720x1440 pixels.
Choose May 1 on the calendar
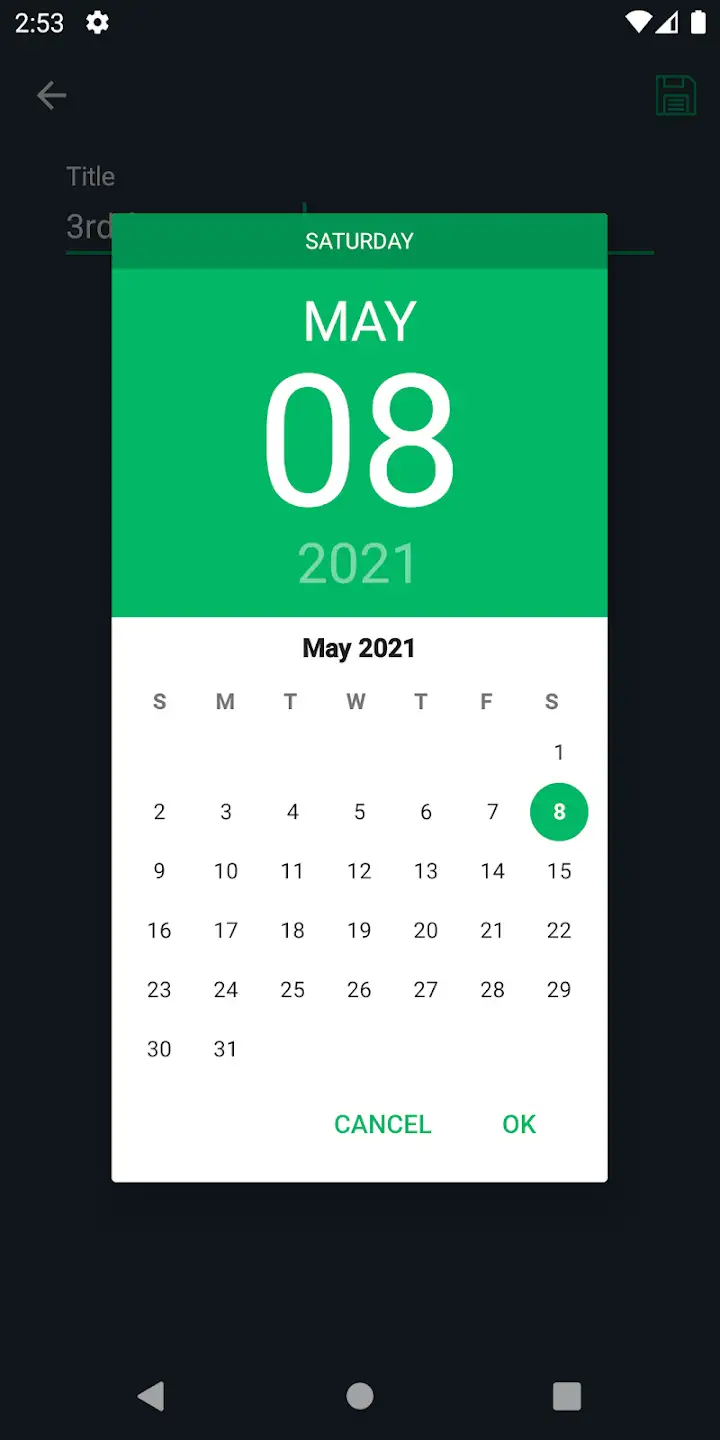click(x=559, y=752)
